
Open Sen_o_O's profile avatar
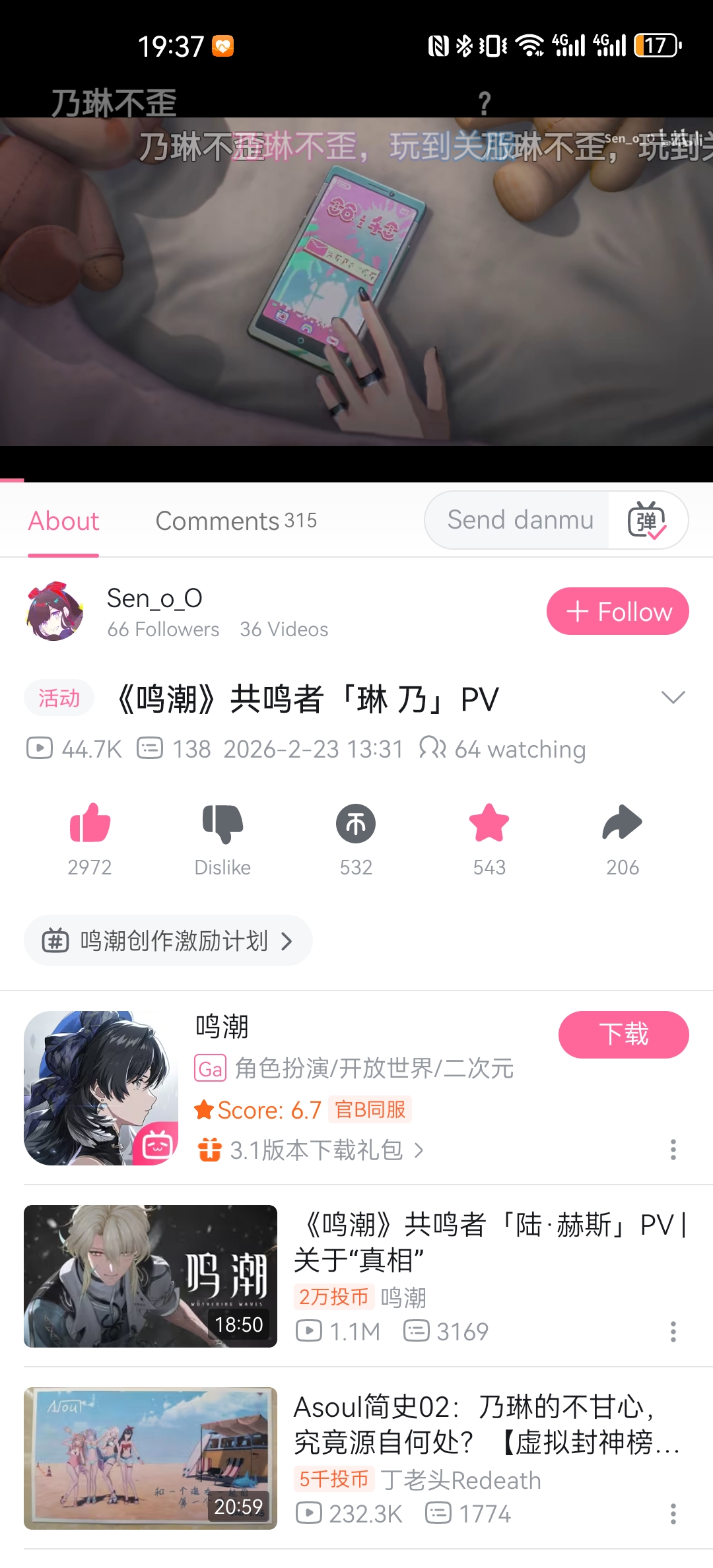point(55,611)
